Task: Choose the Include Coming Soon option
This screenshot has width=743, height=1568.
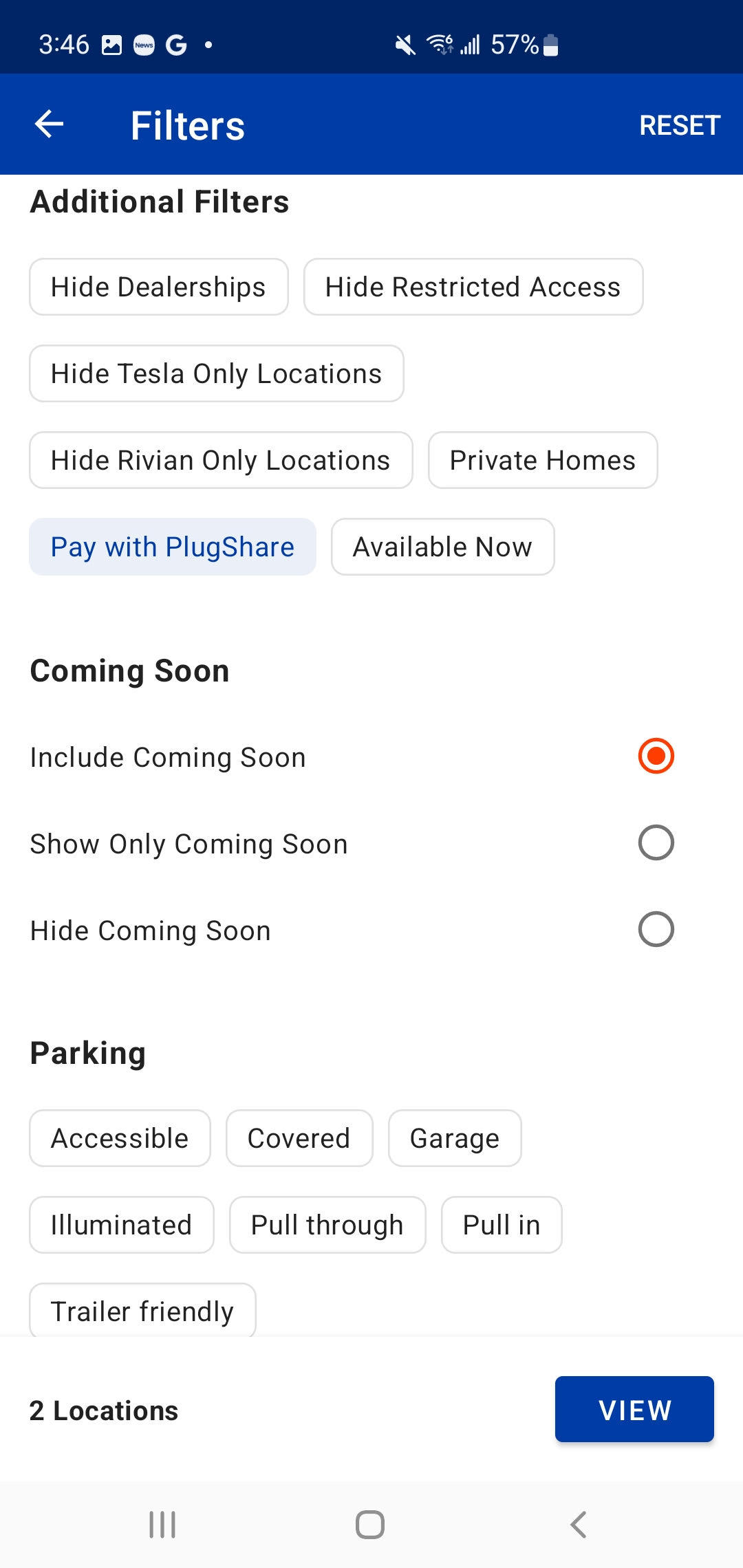Action: point(656,756)
